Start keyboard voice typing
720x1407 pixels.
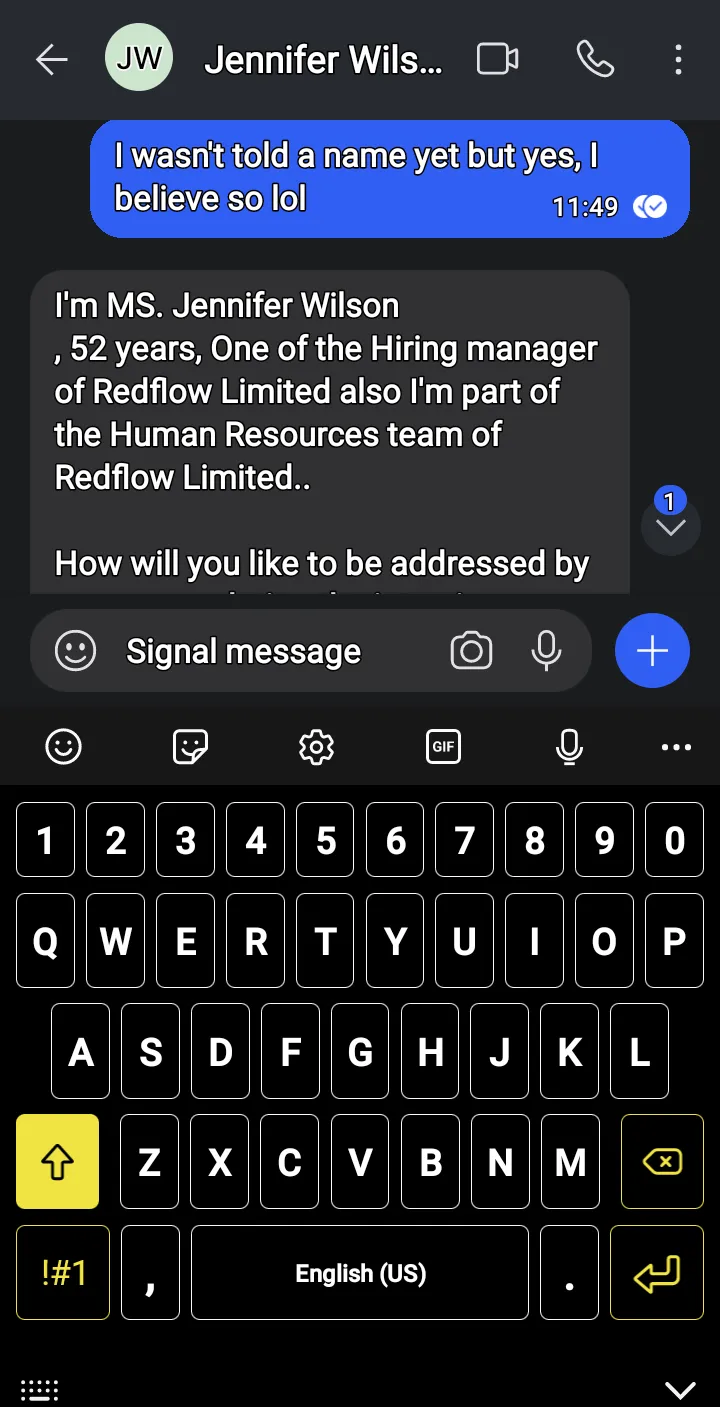[569, 747]
